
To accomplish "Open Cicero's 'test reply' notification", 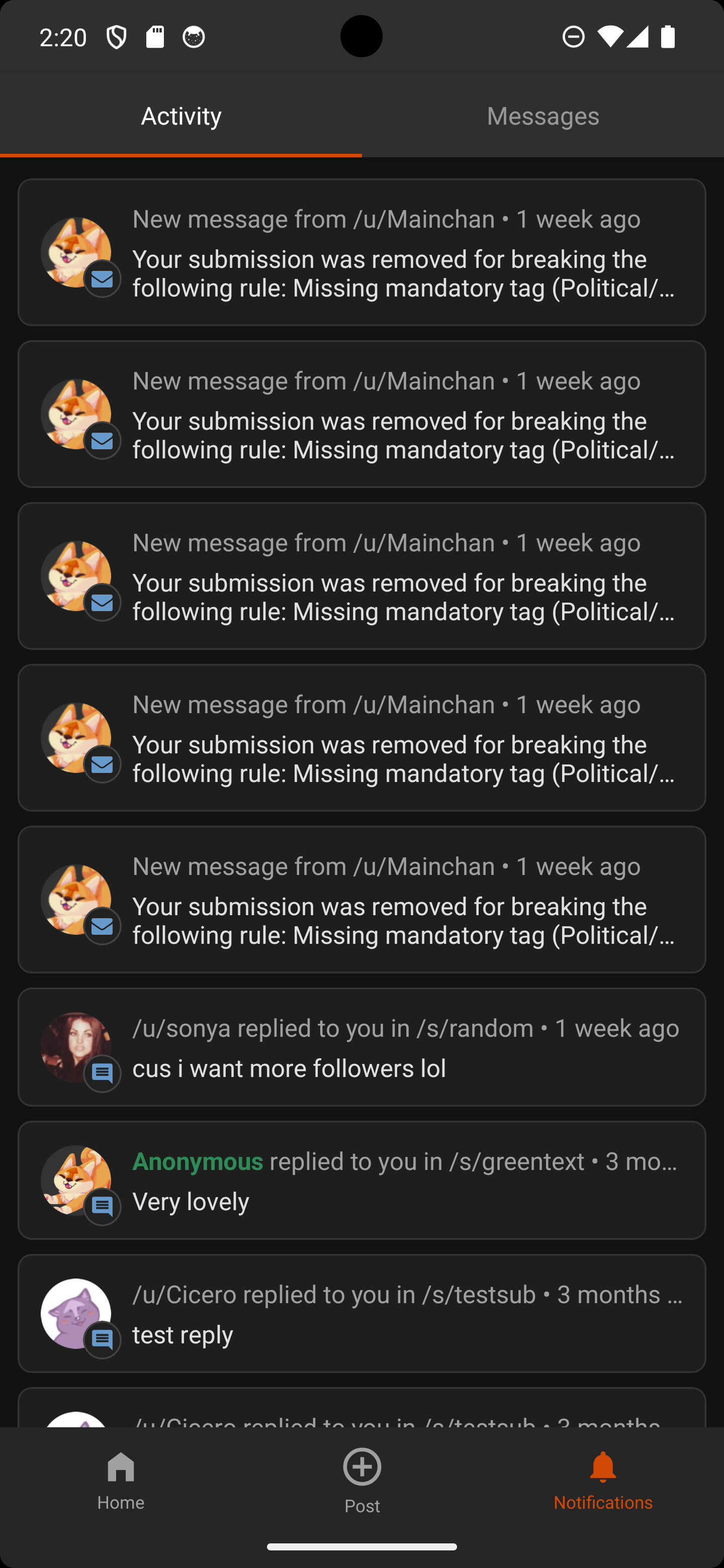I will click(x=361, y=1314).
